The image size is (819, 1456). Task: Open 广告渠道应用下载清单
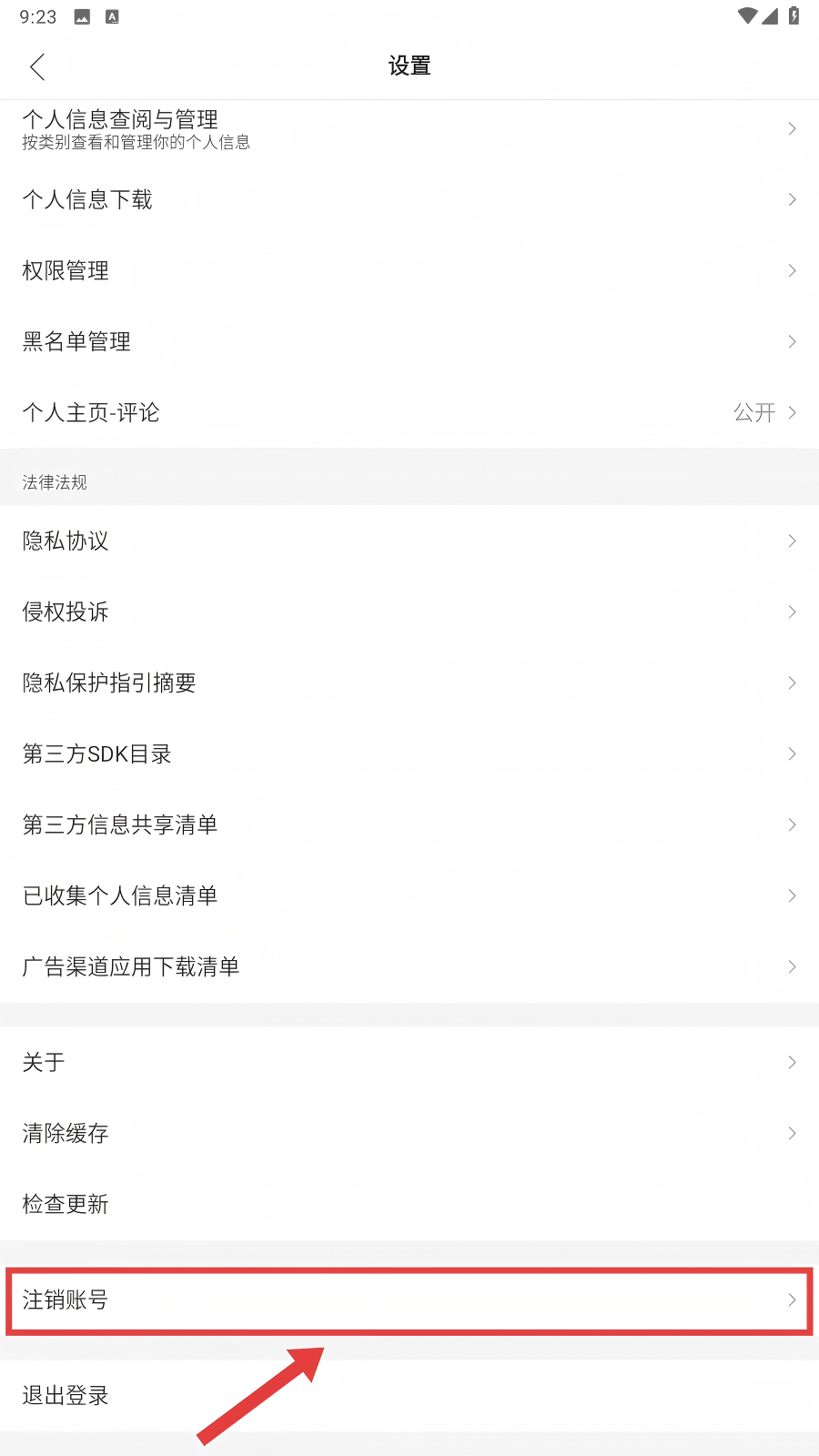(x=409, y=966)
